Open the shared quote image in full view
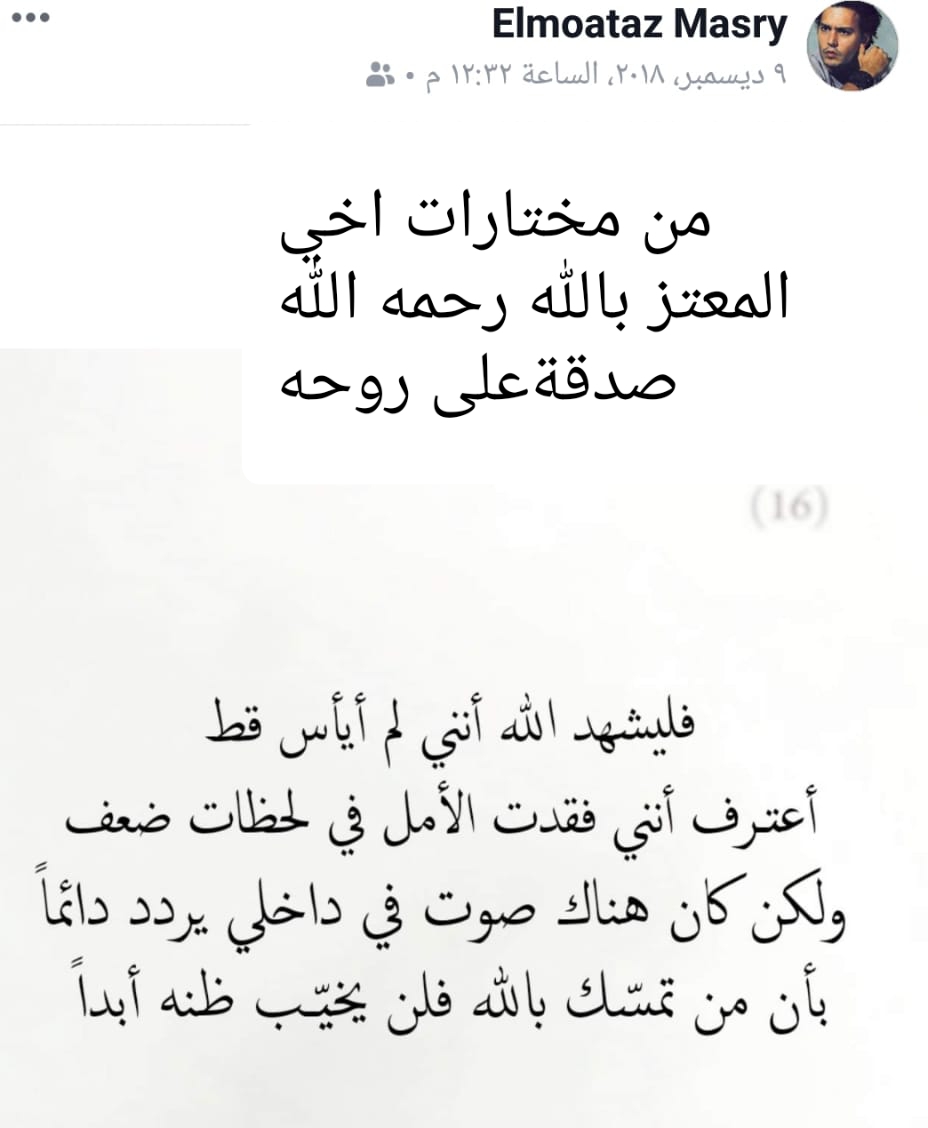The height and width of the screenshot is (1128, 928). (x=464, y=800)
